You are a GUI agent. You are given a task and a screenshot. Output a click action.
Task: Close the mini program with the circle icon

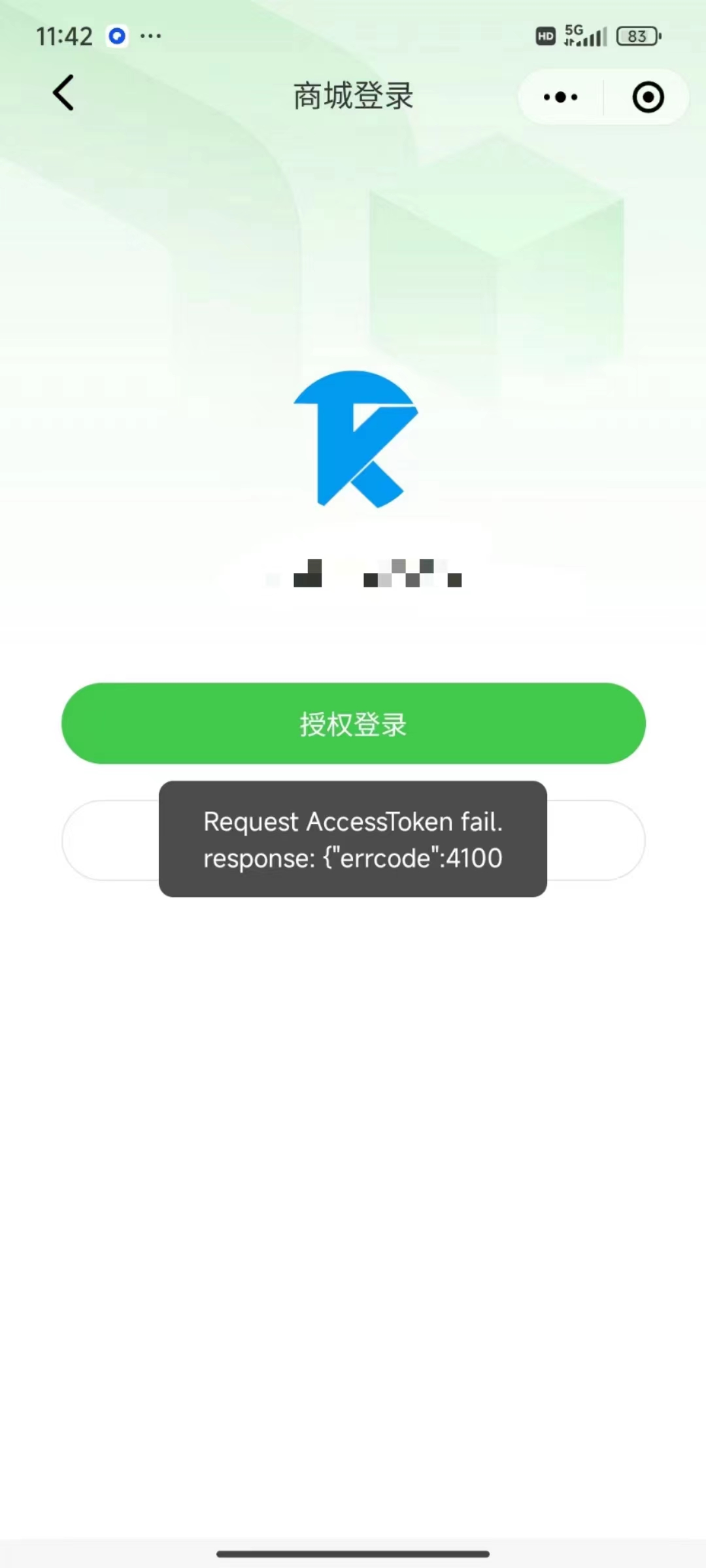[648, 97]
